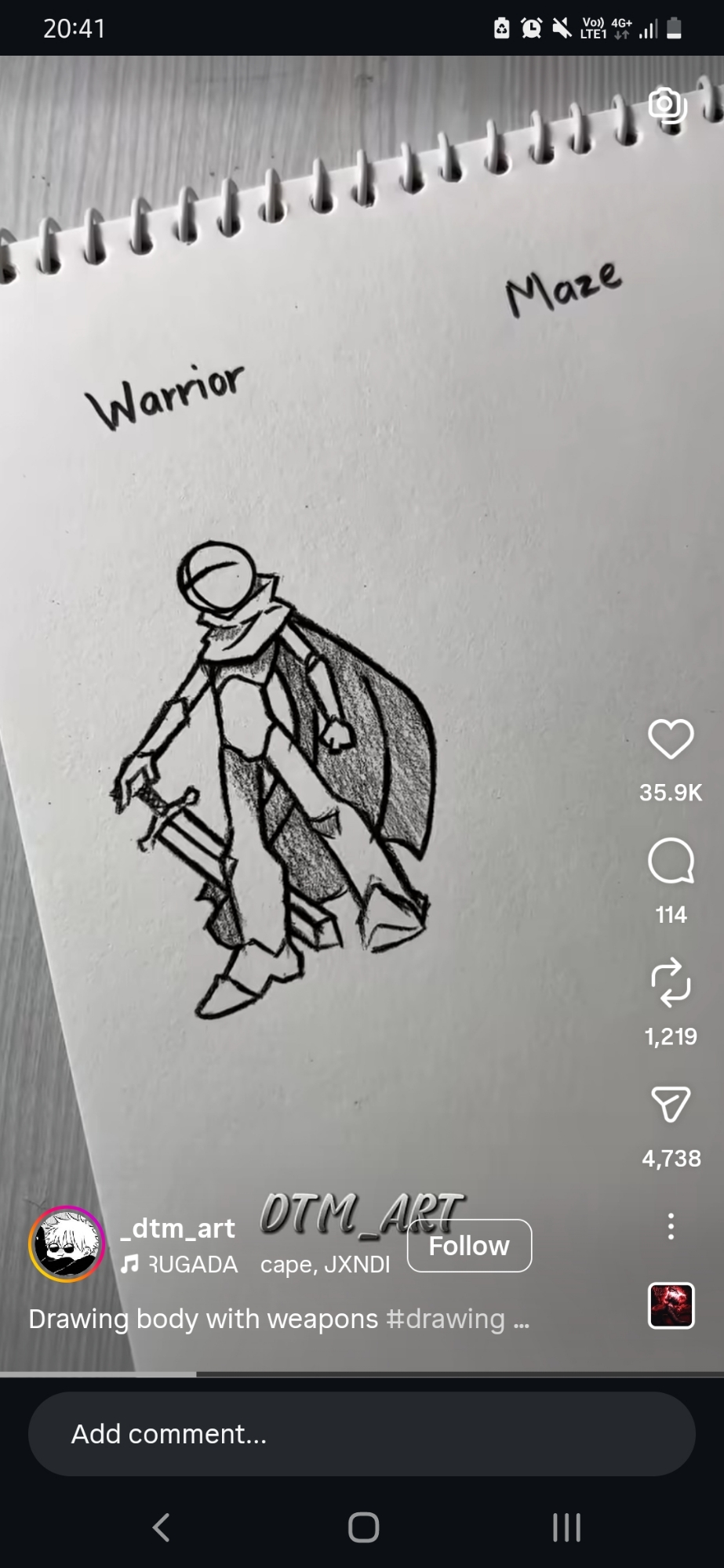Go back with system back button

click(161, 1527)
